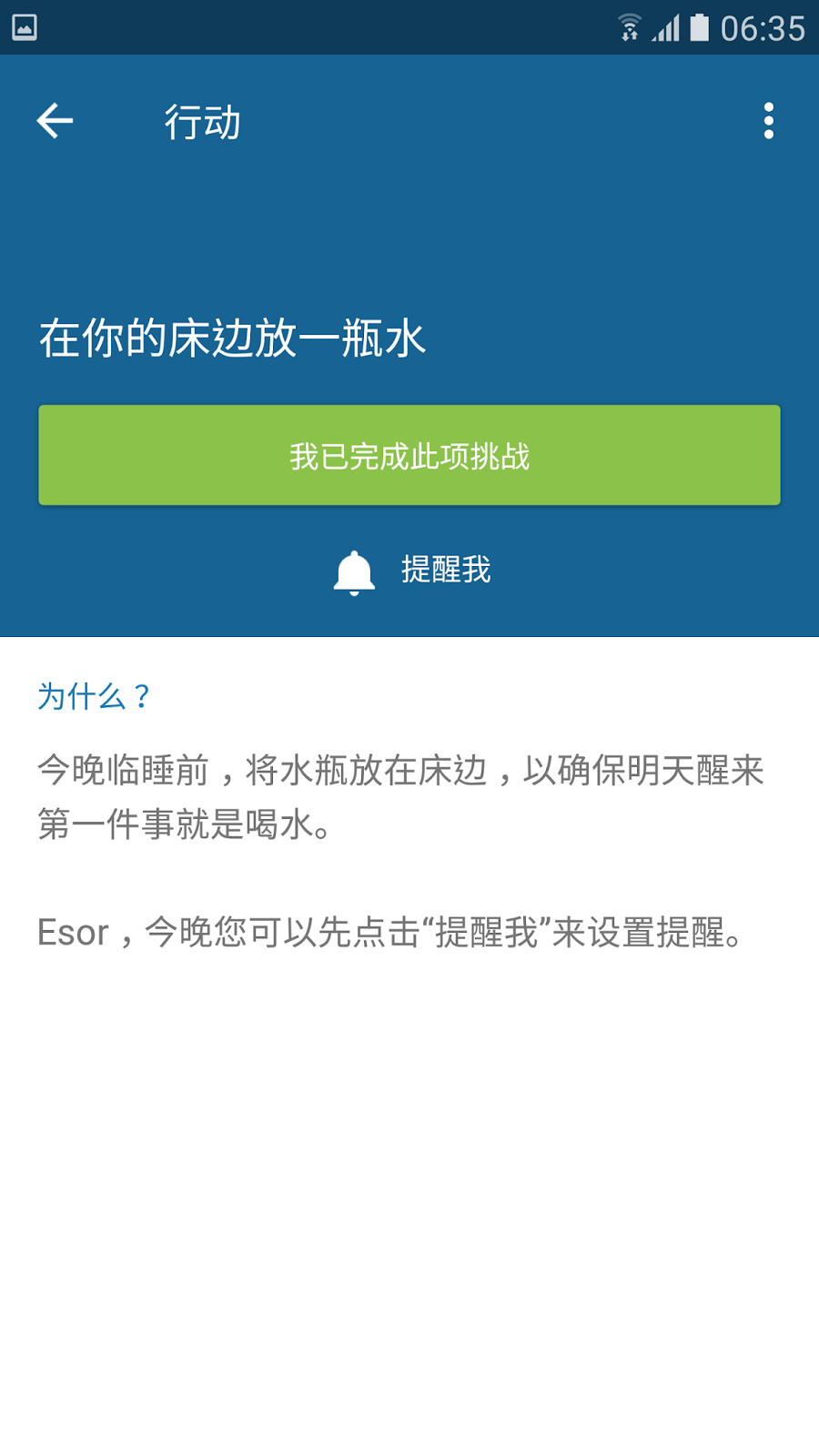Go back using the arrow icon
The height and width of the screenshot is (1456, 819).
55,121
